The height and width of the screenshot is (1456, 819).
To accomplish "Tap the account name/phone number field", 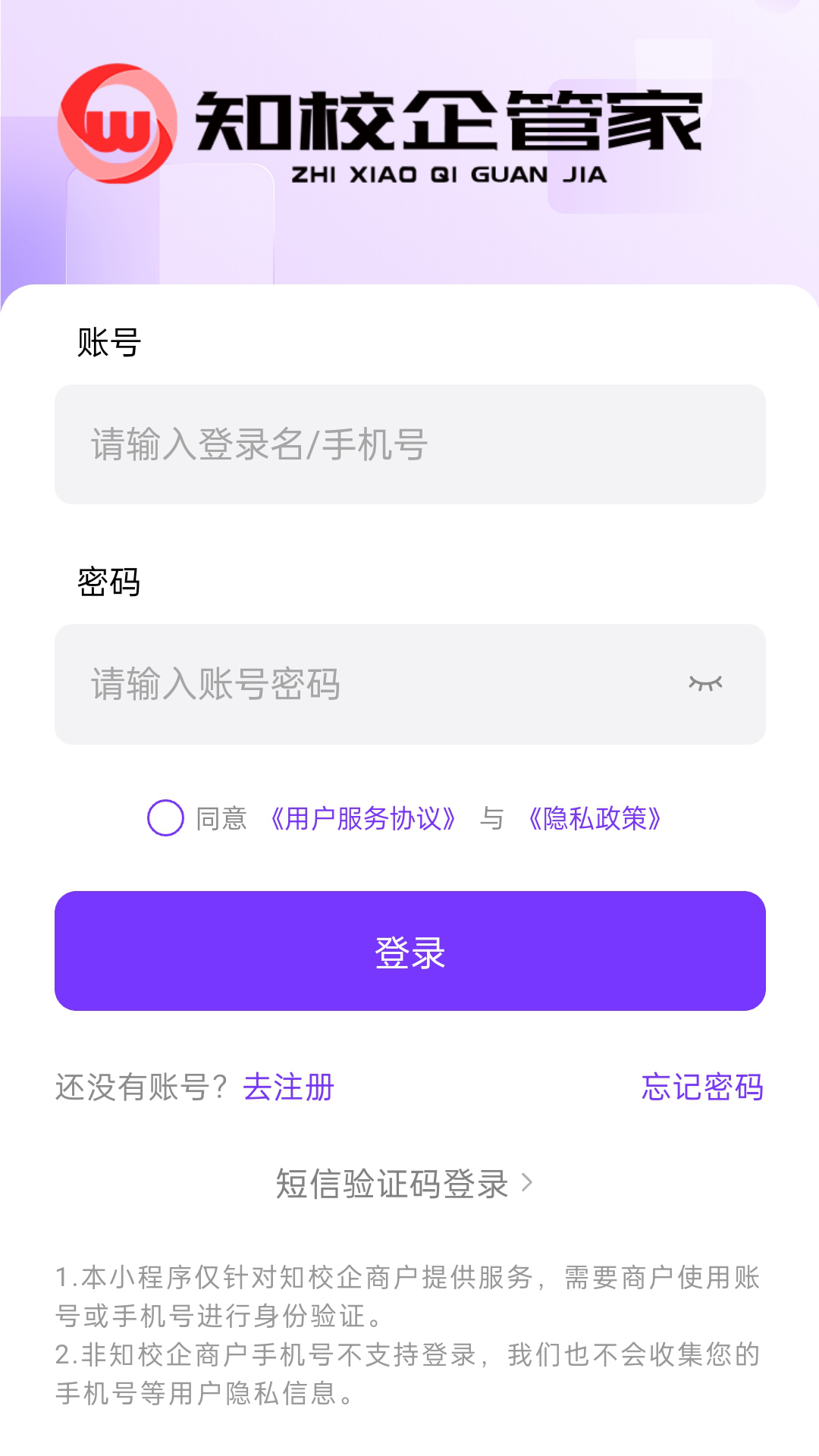I will 409,444.
